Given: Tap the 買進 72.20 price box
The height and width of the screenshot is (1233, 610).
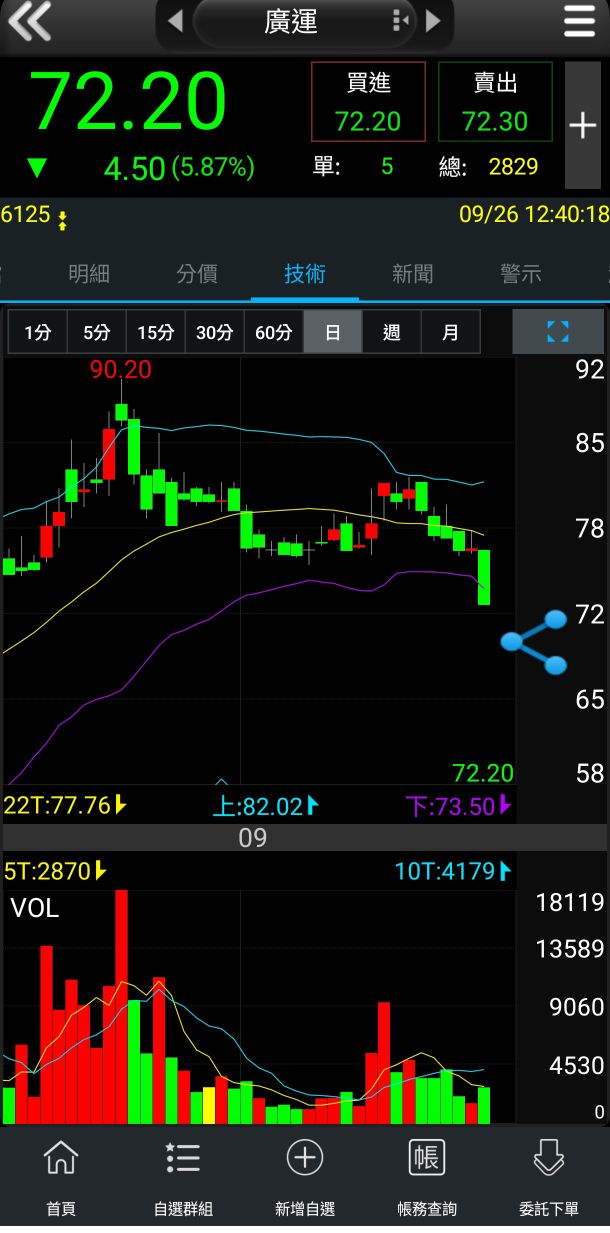Looking at the screenshot, I should (368, 102).
